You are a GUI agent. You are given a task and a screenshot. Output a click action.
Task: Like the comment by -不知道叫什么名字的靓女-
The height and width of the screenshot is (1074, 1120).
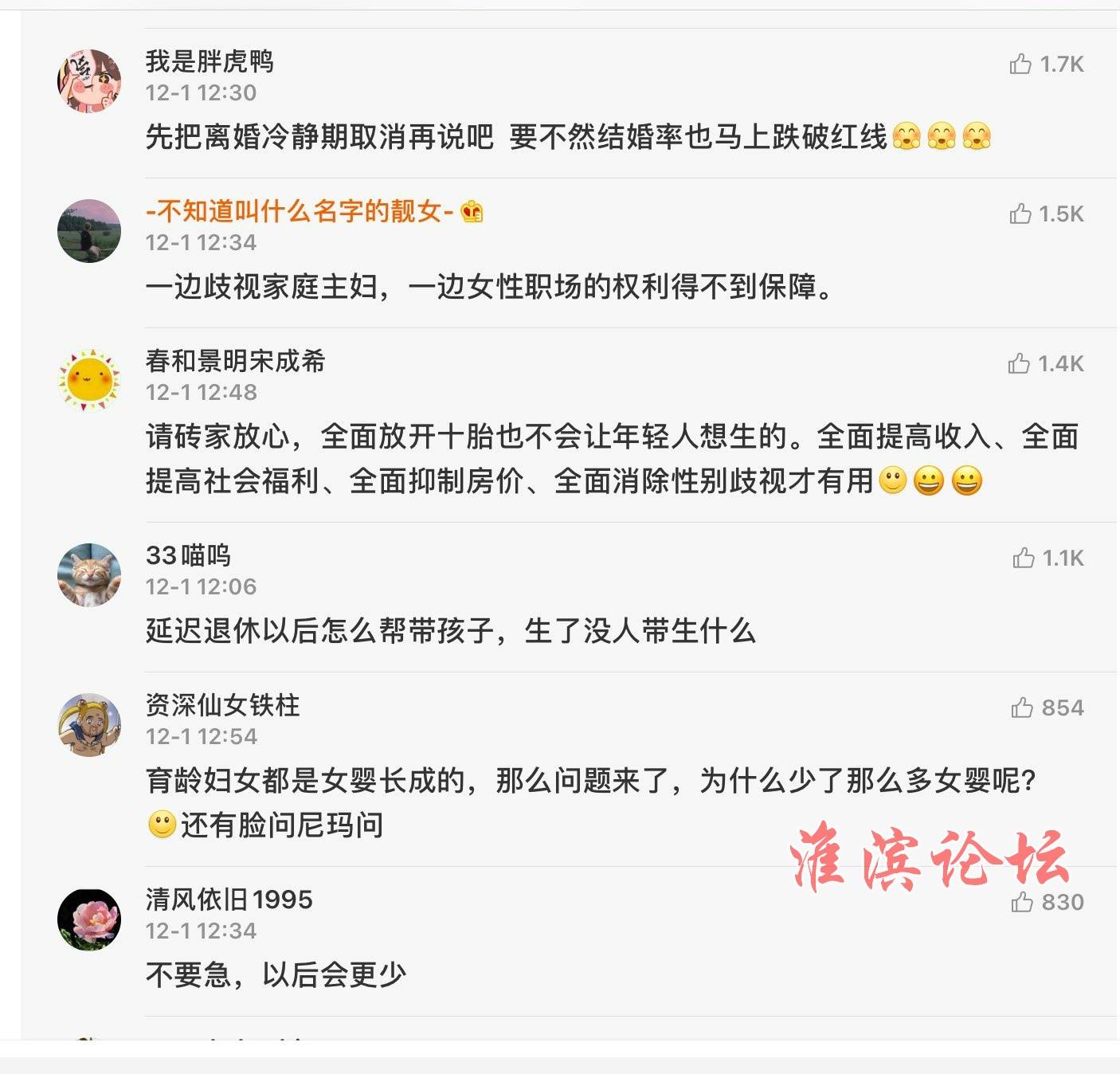click(1020, 214)
